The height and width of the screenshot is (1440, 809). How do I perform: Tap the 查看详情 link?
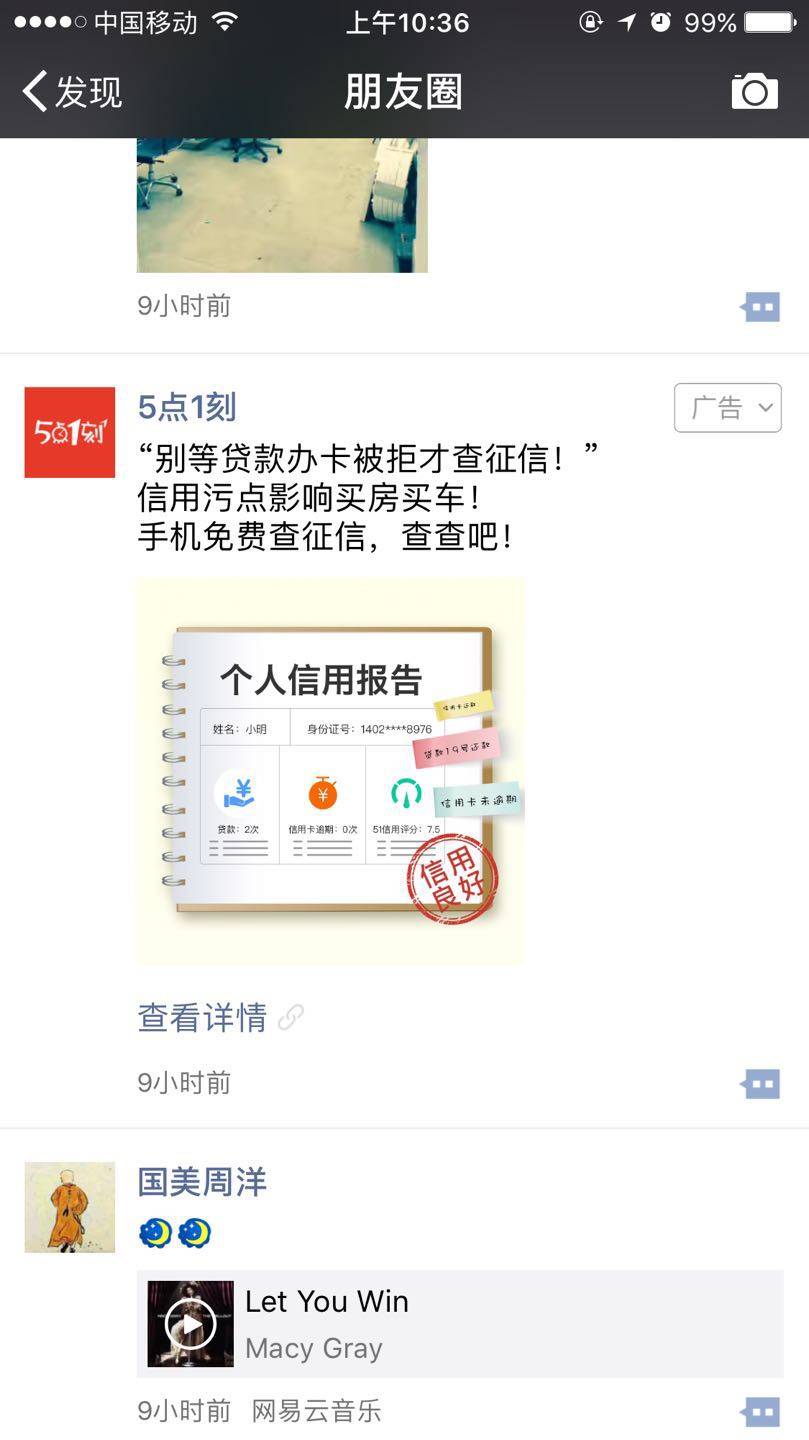coord(203,1018)
